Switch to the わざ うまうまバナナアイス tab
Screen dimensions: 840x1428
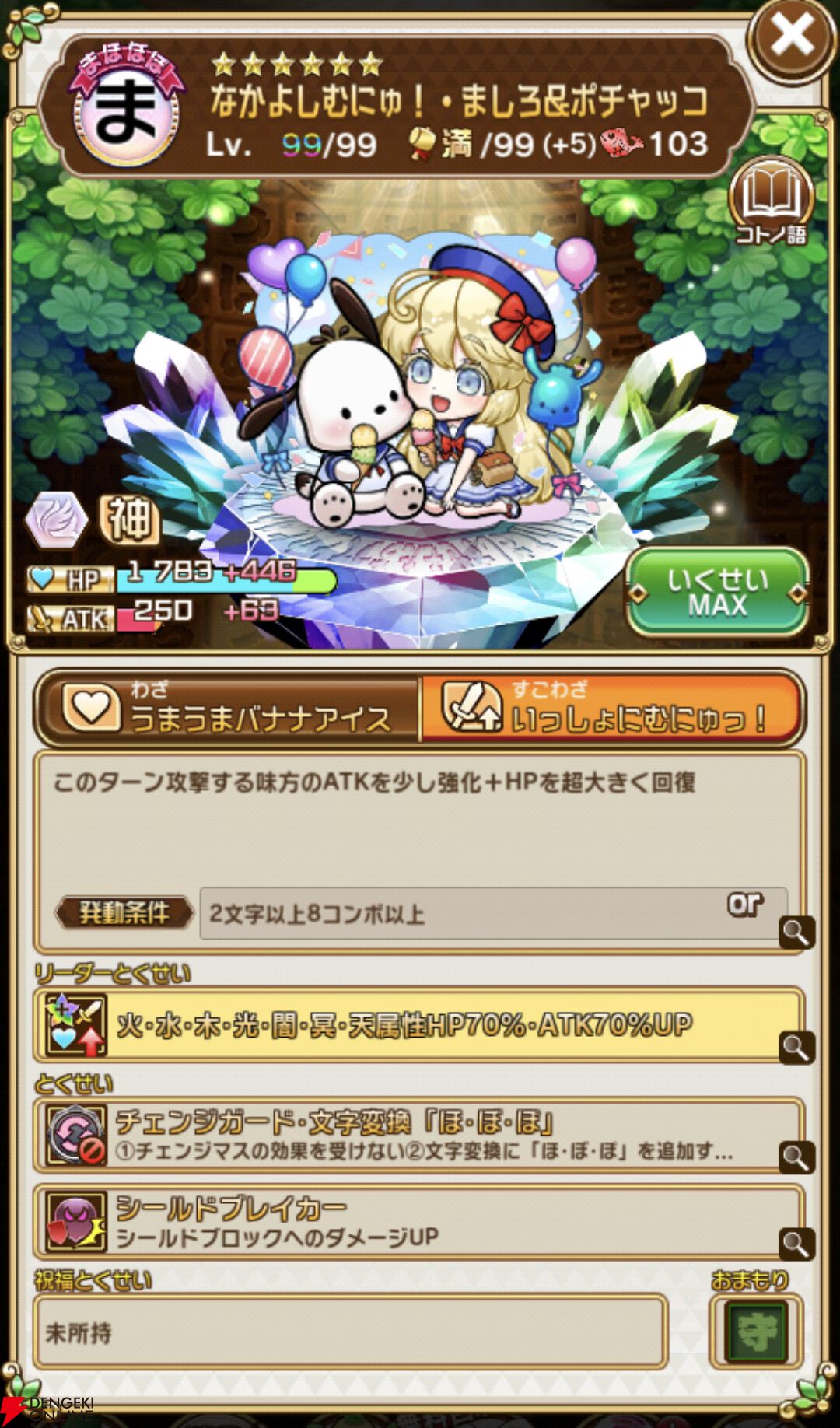(228, 708)
